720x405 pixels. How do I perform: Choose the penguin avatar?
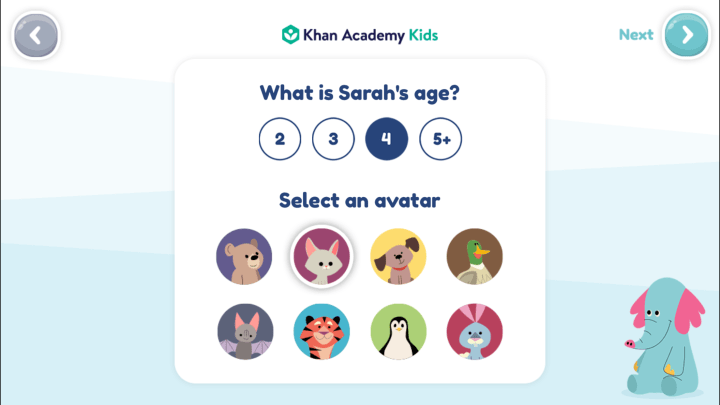pyautogui.click(x=398, y=332)
